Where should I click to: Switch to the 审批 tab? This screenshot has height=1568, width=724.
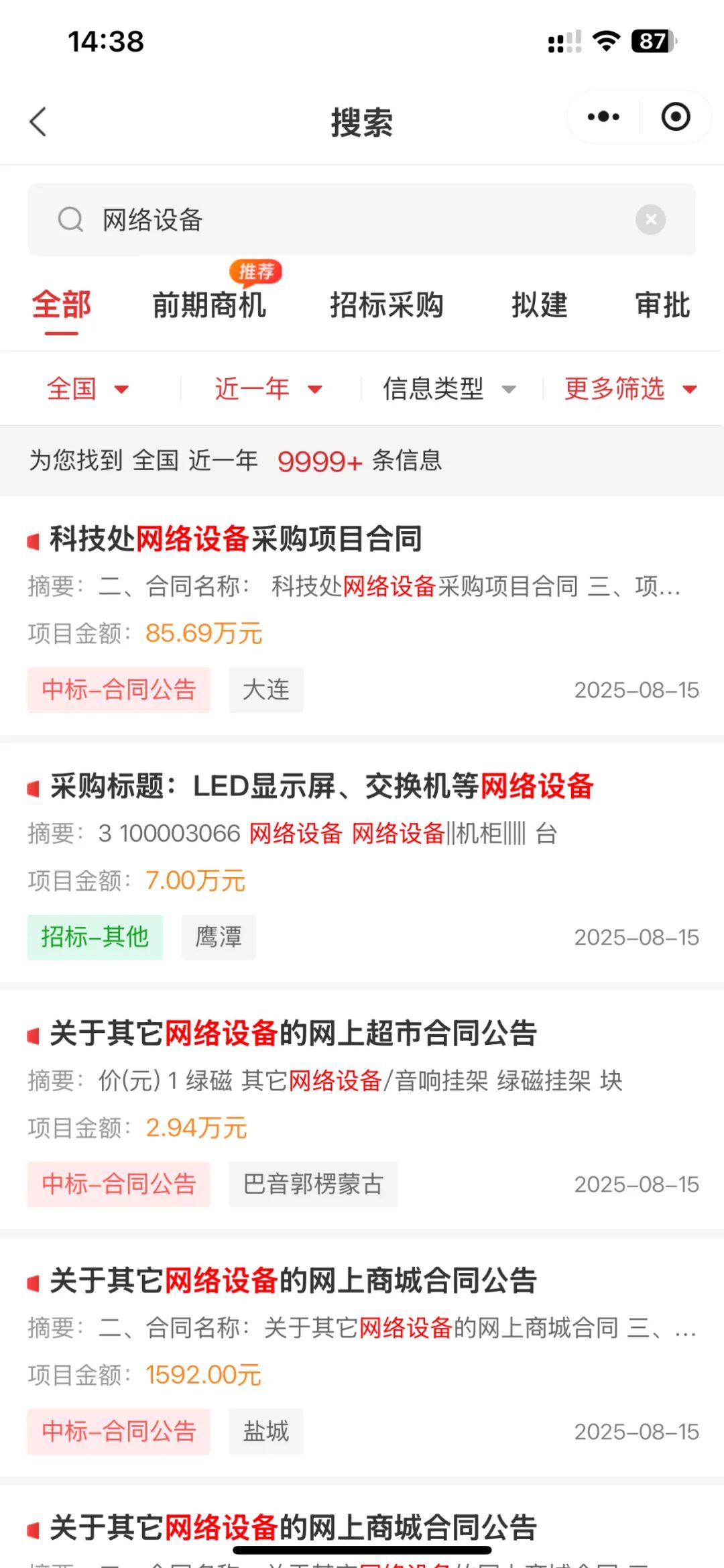pos(663,305)
